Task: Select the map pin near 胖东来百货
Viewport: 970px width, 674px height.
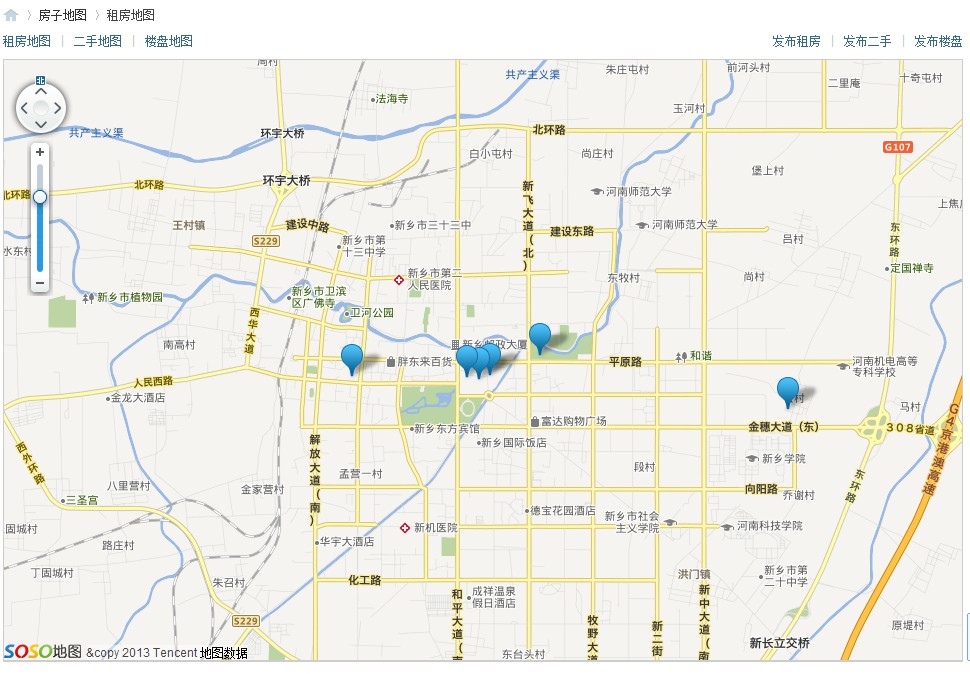Action: click(352, 357)
